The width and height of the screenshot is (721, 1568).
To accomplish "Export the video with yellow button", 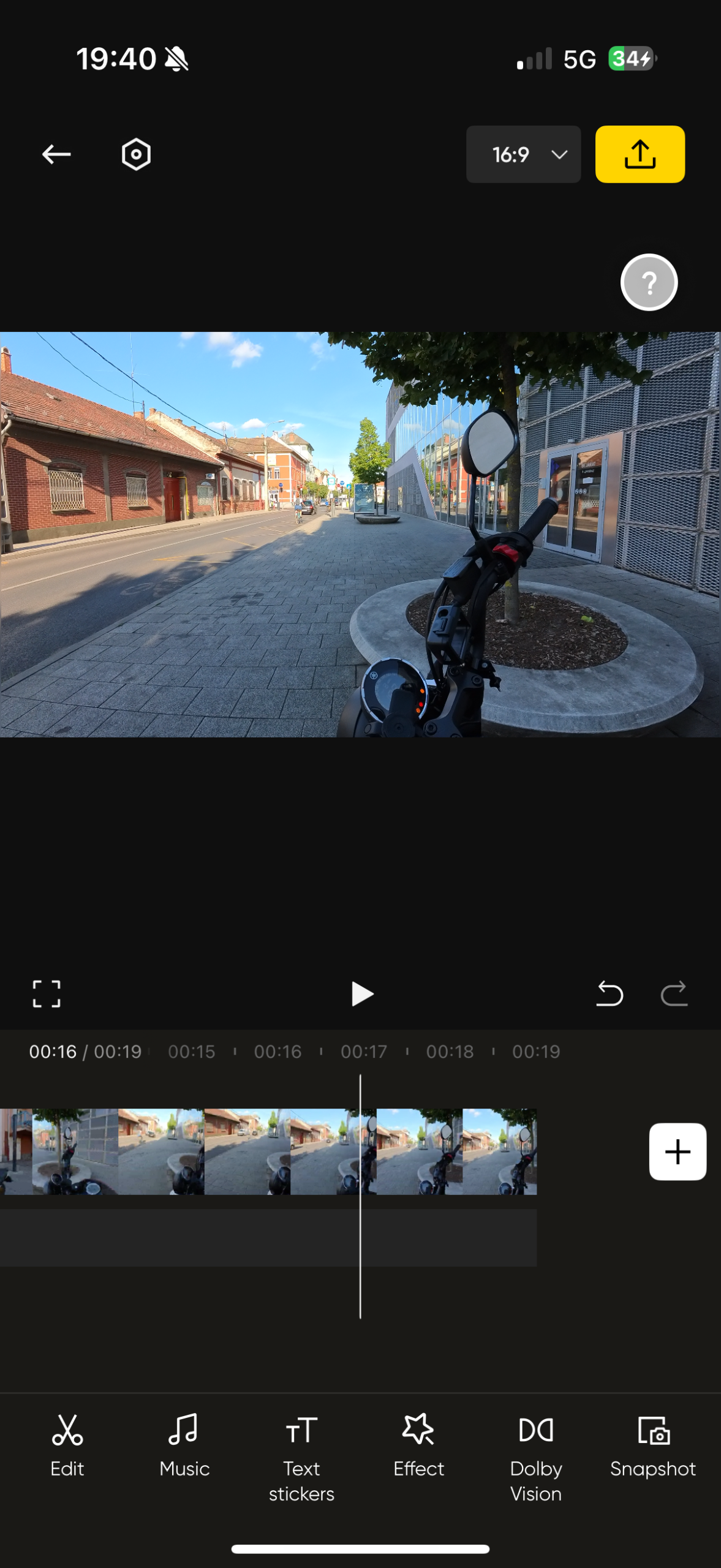I will pos(640,154).
